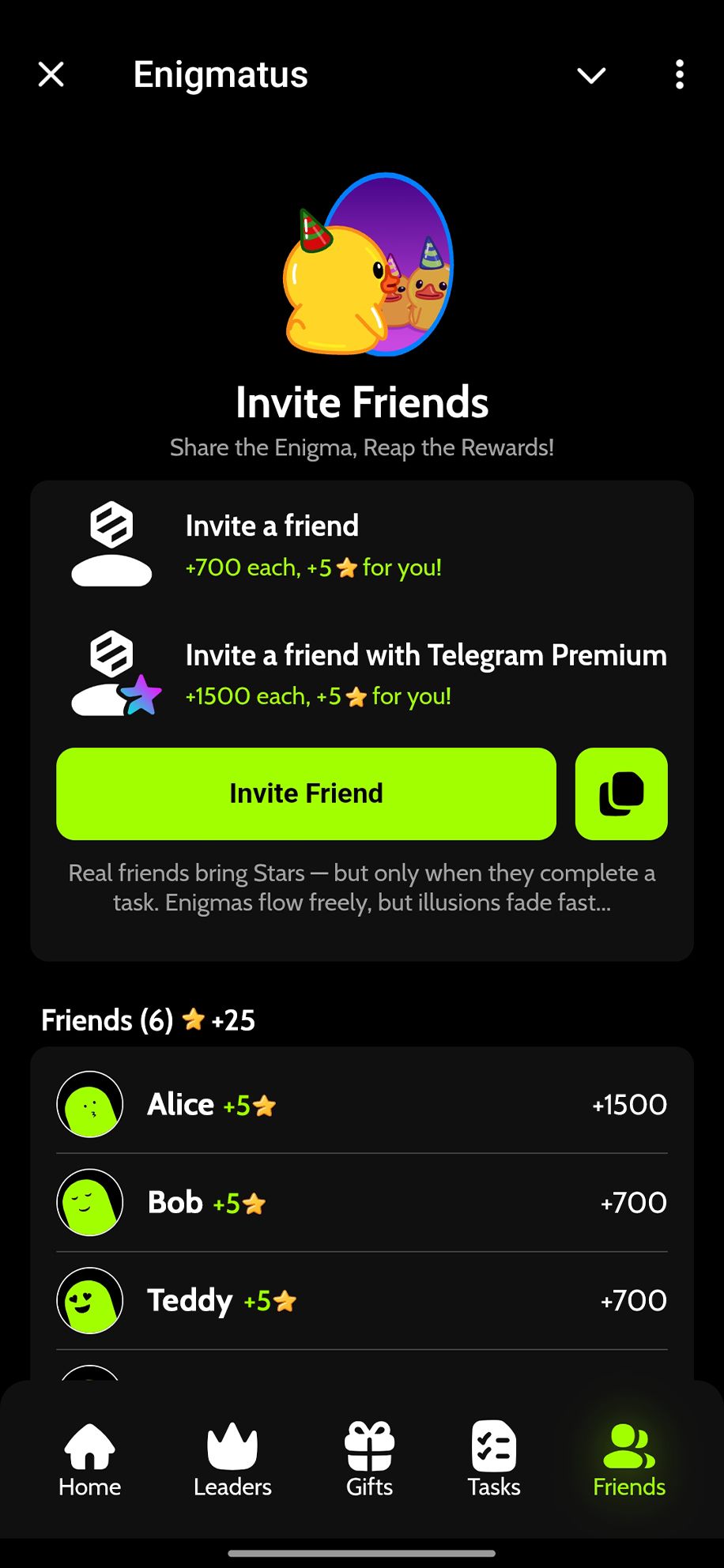
Task: Tap the Invite Friend button
Action: click(x=306, y=793)
